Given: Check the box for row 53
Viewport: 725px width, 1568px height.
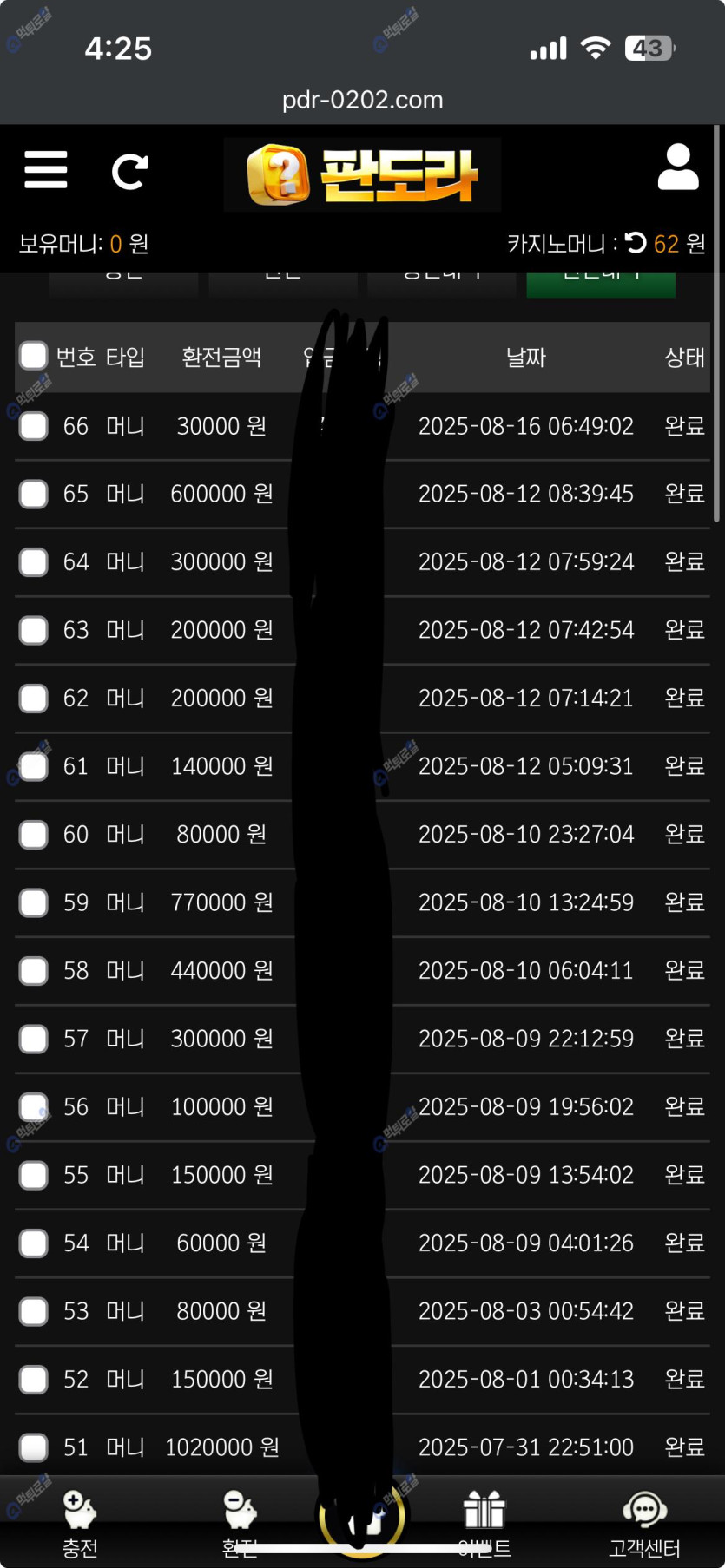Looking at the screenshot, I should pyautogui.click(x=34, y=1311).
